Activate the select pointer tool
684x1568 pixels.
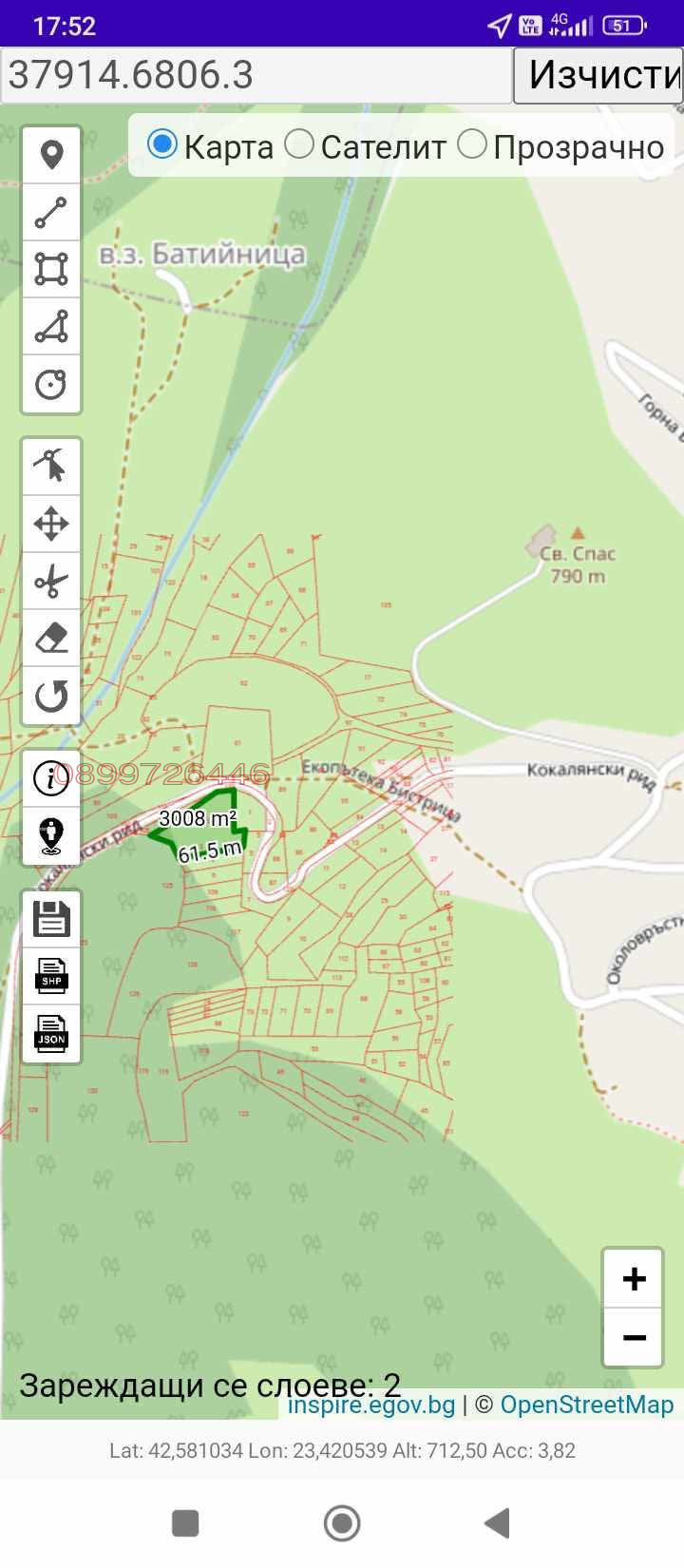click(51, 466)
